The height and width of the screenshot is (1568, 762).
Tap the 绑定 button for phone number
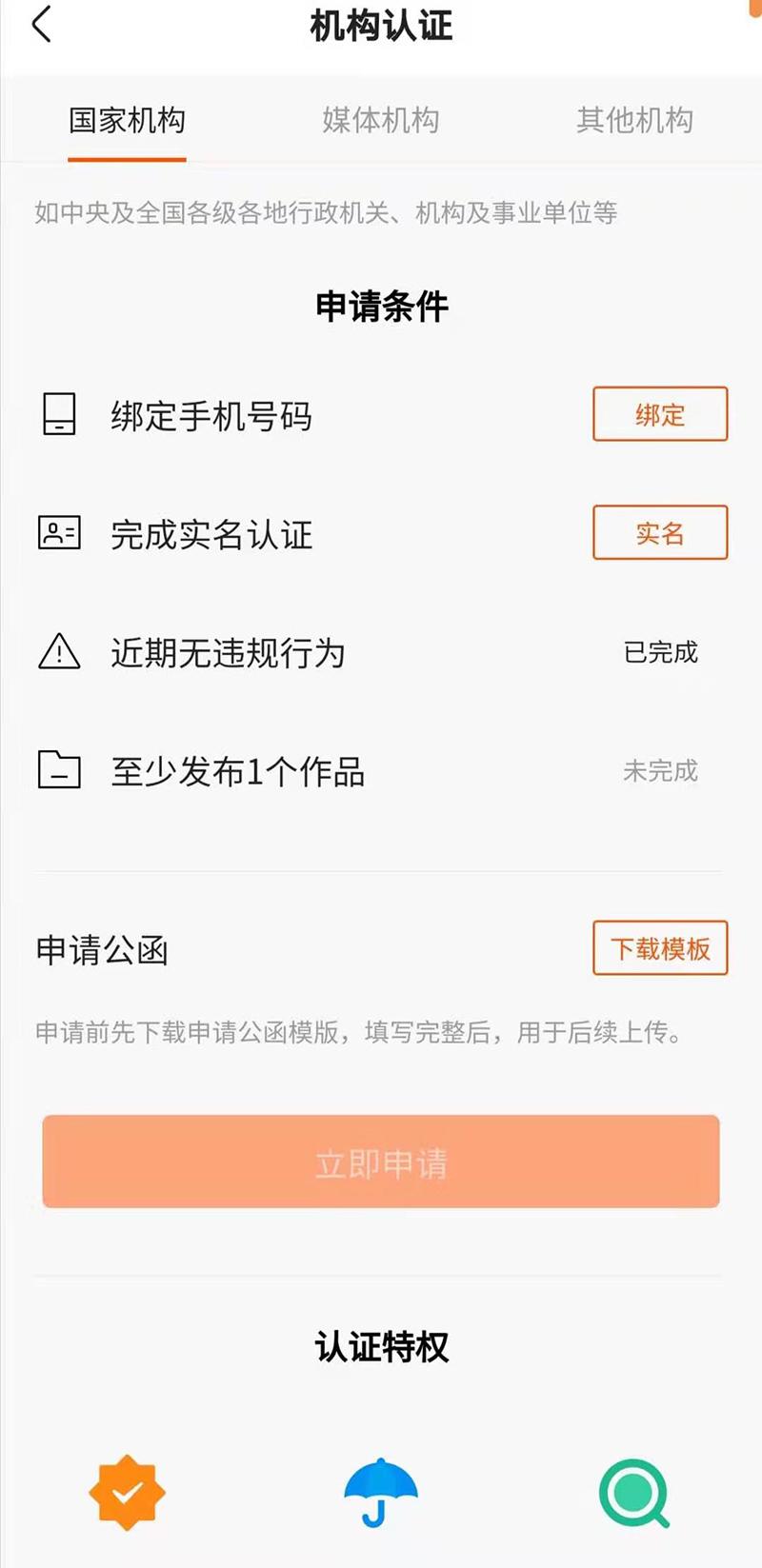coord(660,414)
